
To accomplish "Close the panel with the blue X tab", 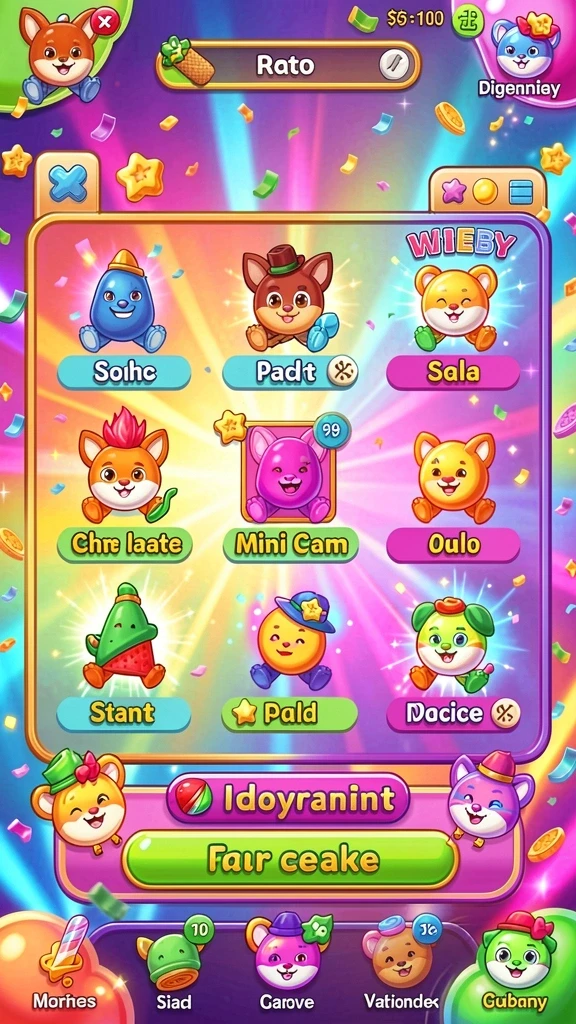I will coord(67,184).
